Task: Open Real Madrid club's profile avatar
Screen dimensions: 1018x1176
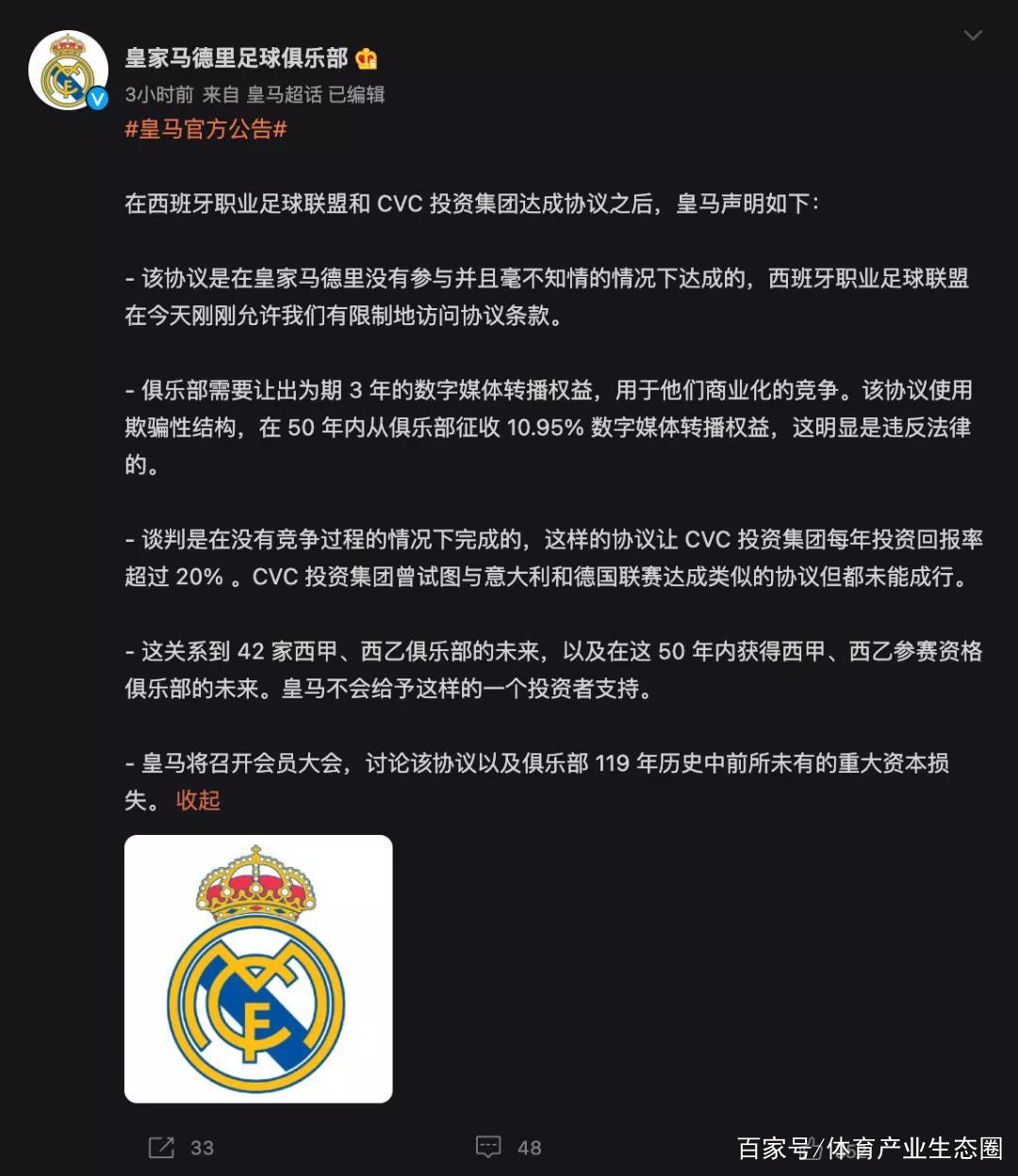Action: point(68,71)
